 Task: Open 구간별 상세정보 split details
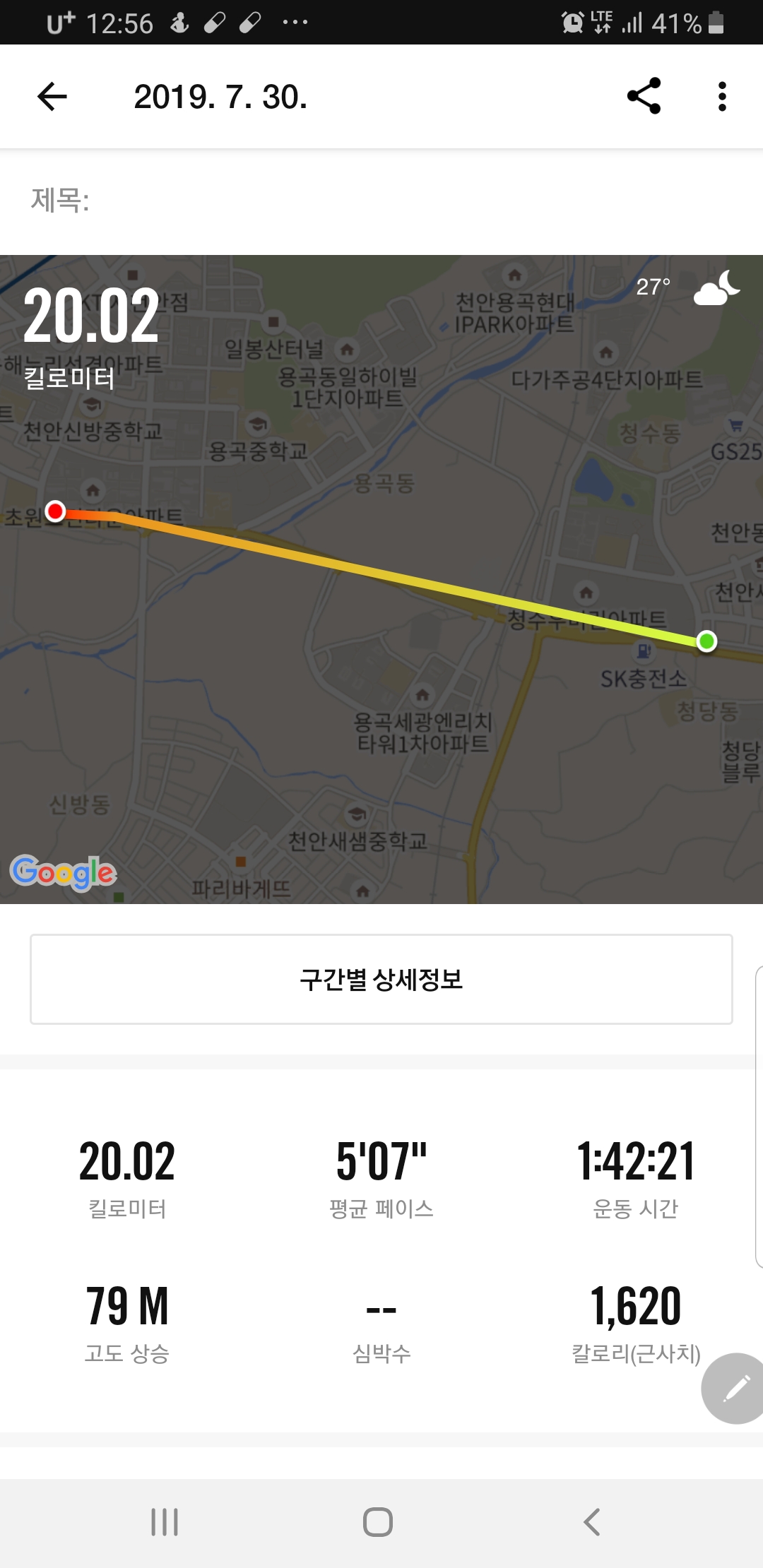pos(381,980)
